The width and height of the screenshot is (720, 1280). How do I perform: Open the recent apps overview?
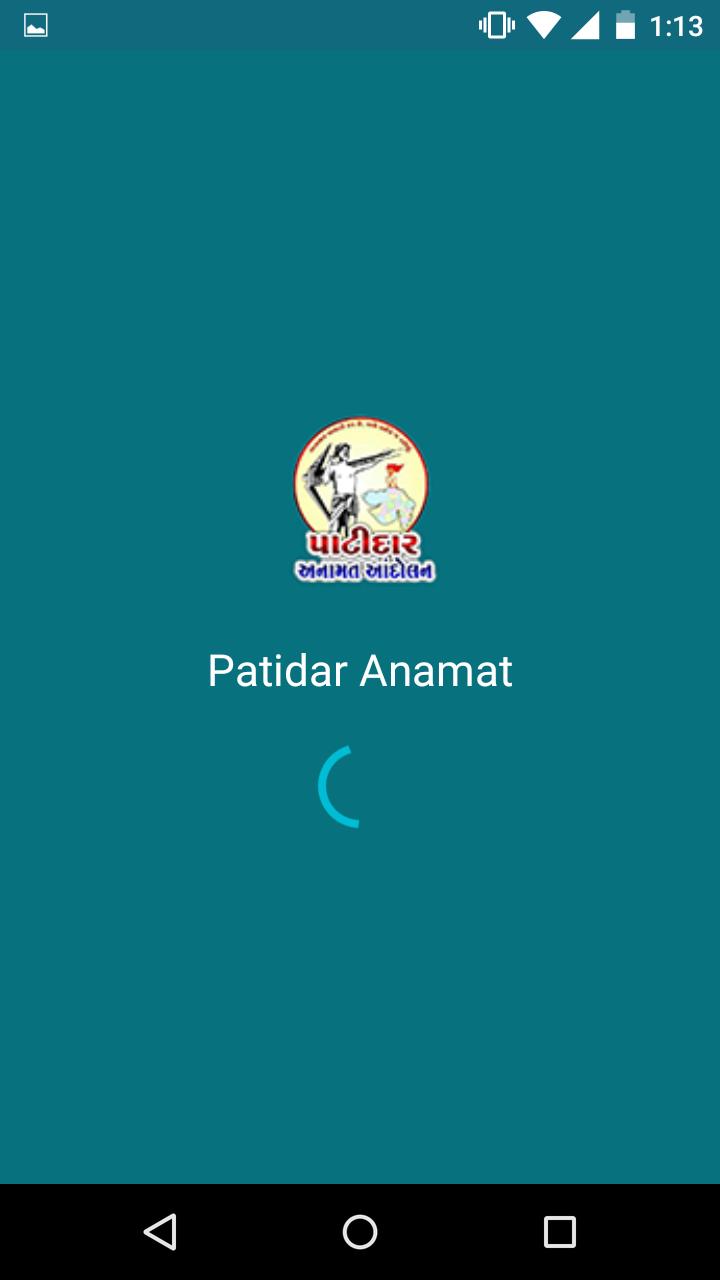click(559, 1231)
